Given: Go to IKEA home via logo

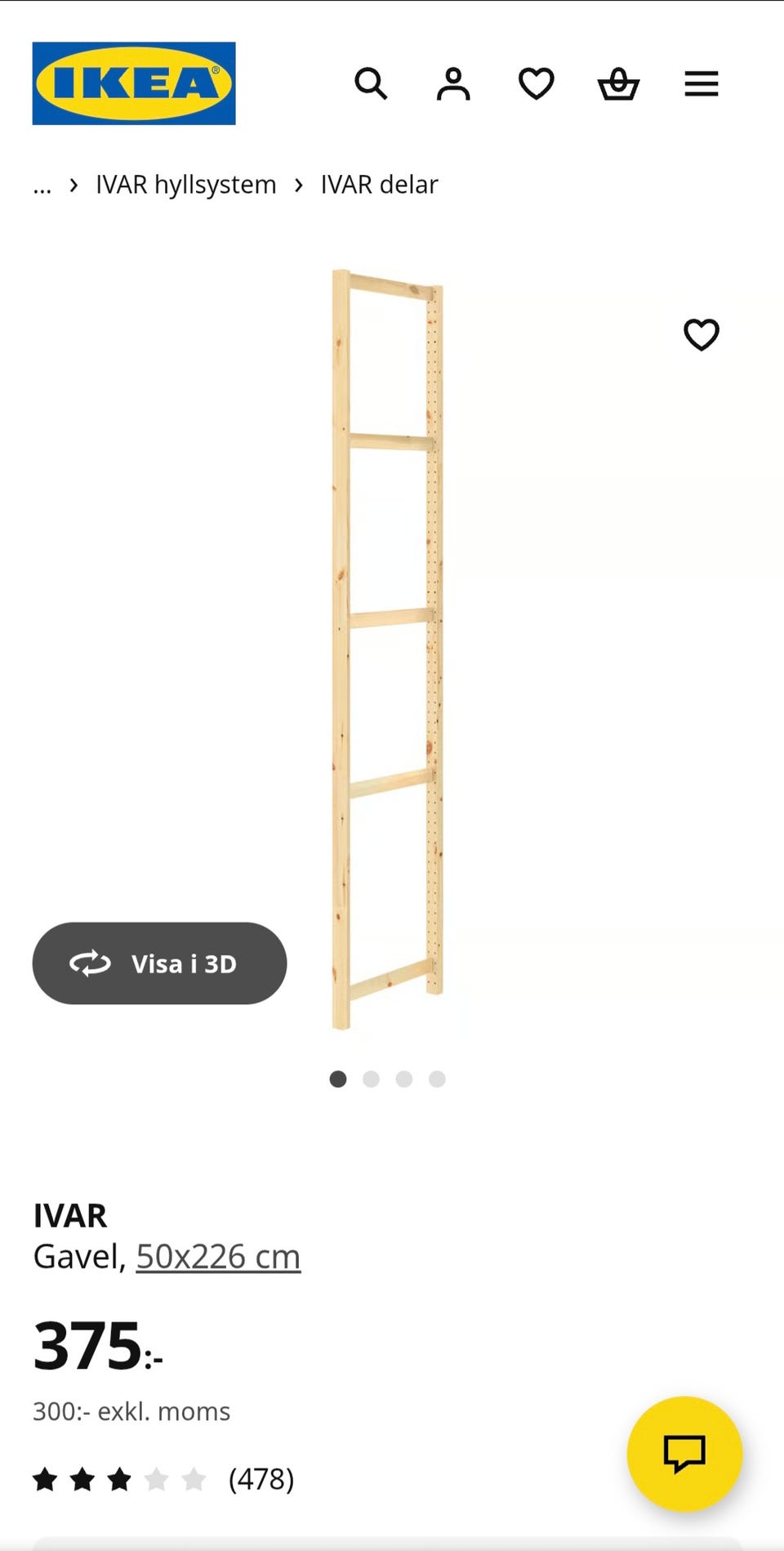Looking at the screenshot, I should [134, 83].
